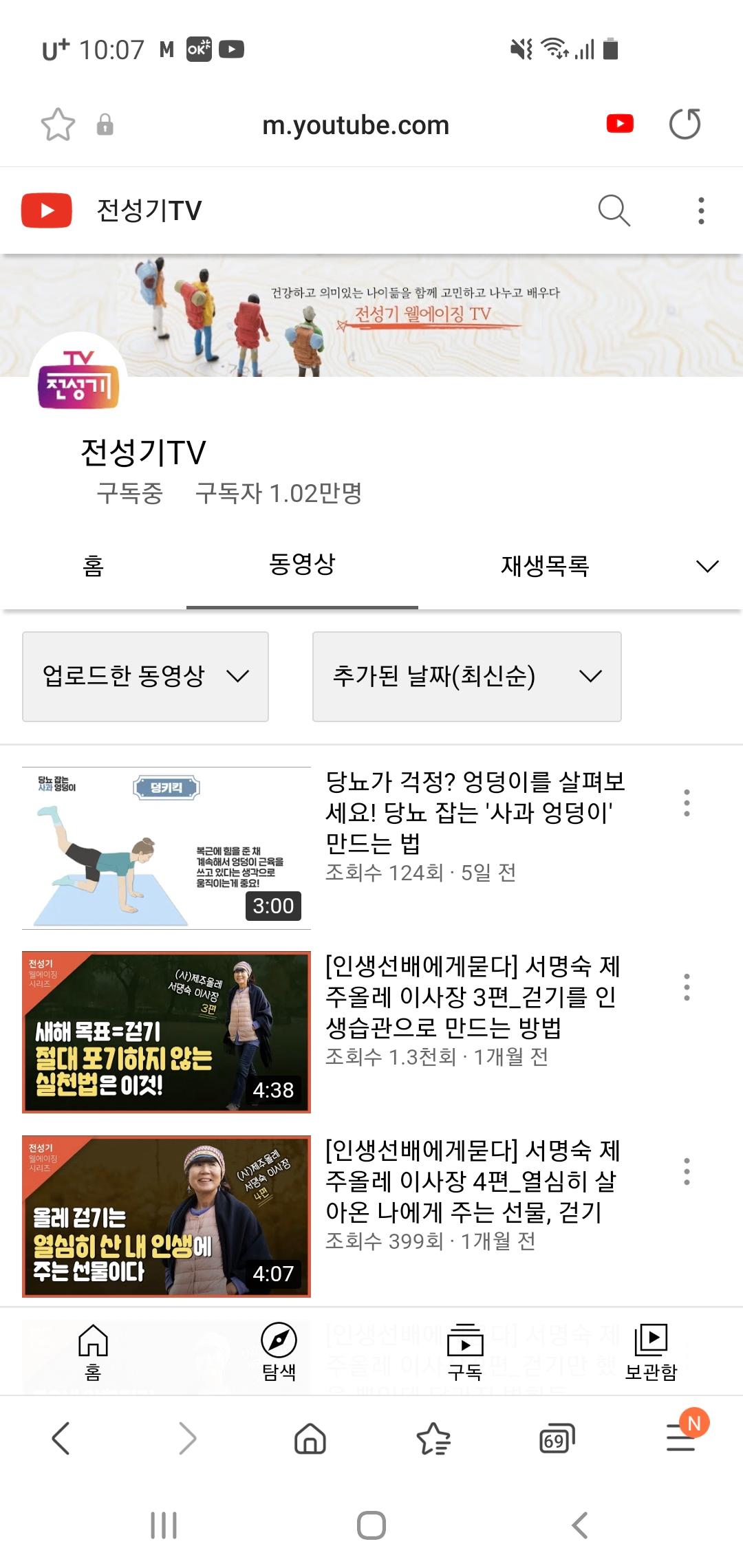Open the 보관함 library tab
The image size is (743, 1568).
(651, 1351)
